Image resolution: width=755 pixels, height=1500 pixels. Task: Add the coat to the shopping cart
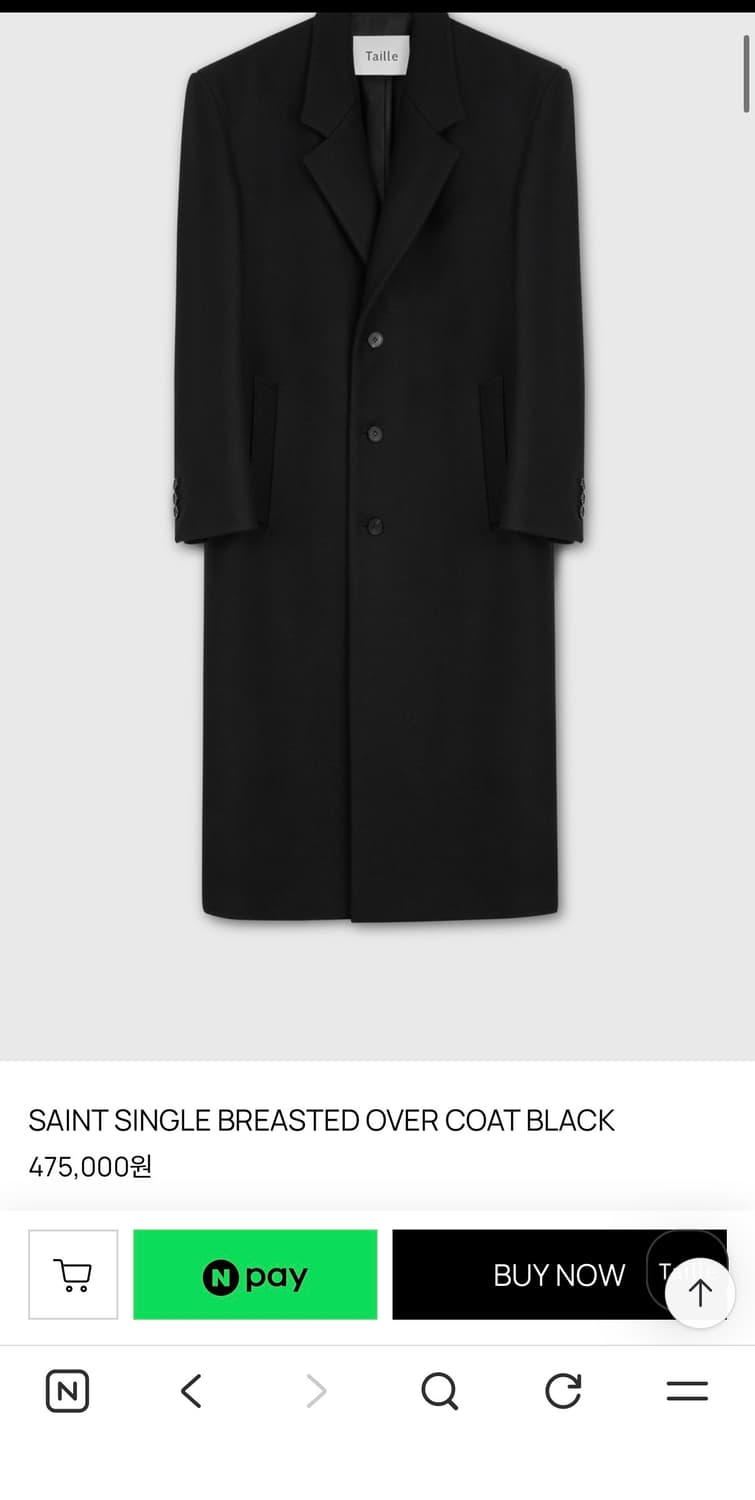73,1274
